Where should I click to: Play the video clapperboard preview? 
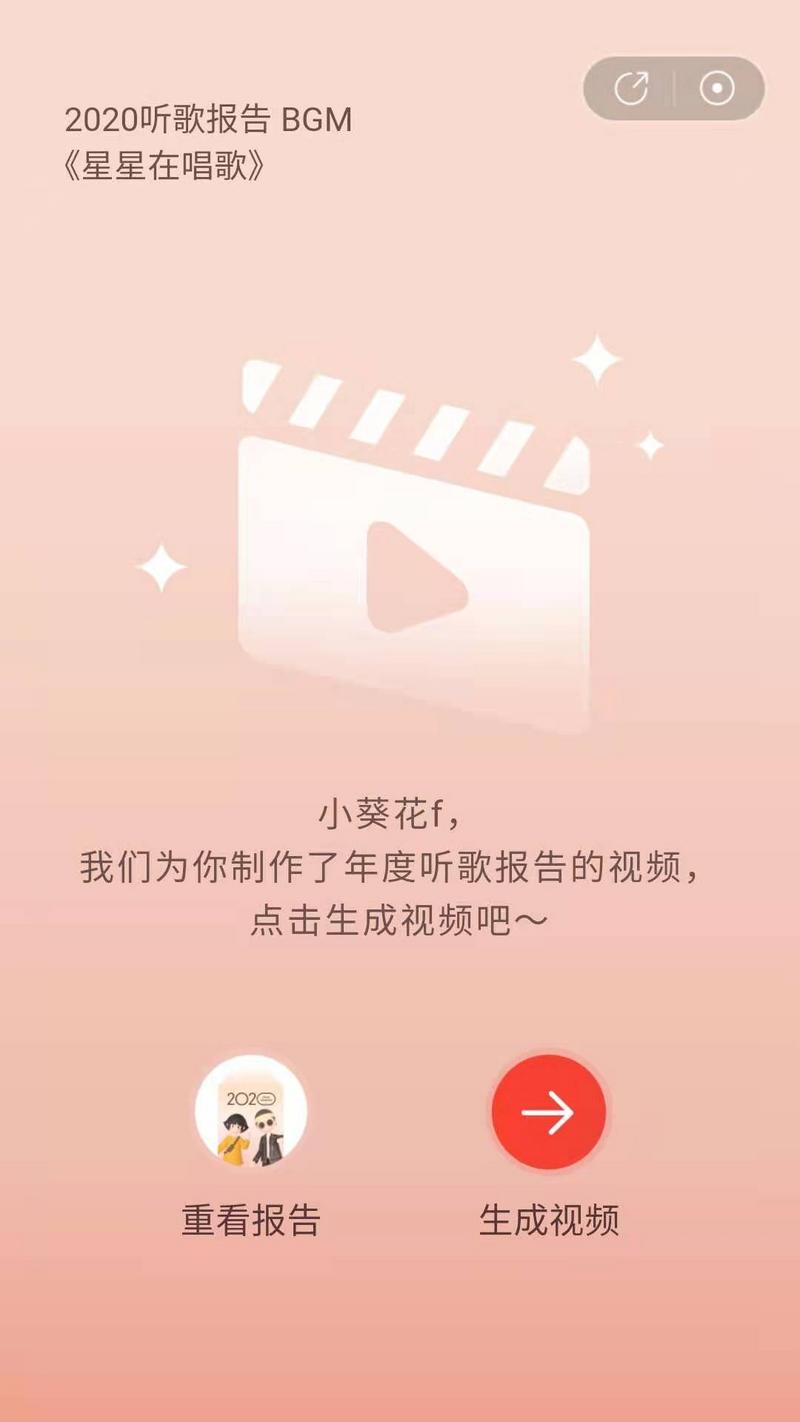tap(415, 577)
